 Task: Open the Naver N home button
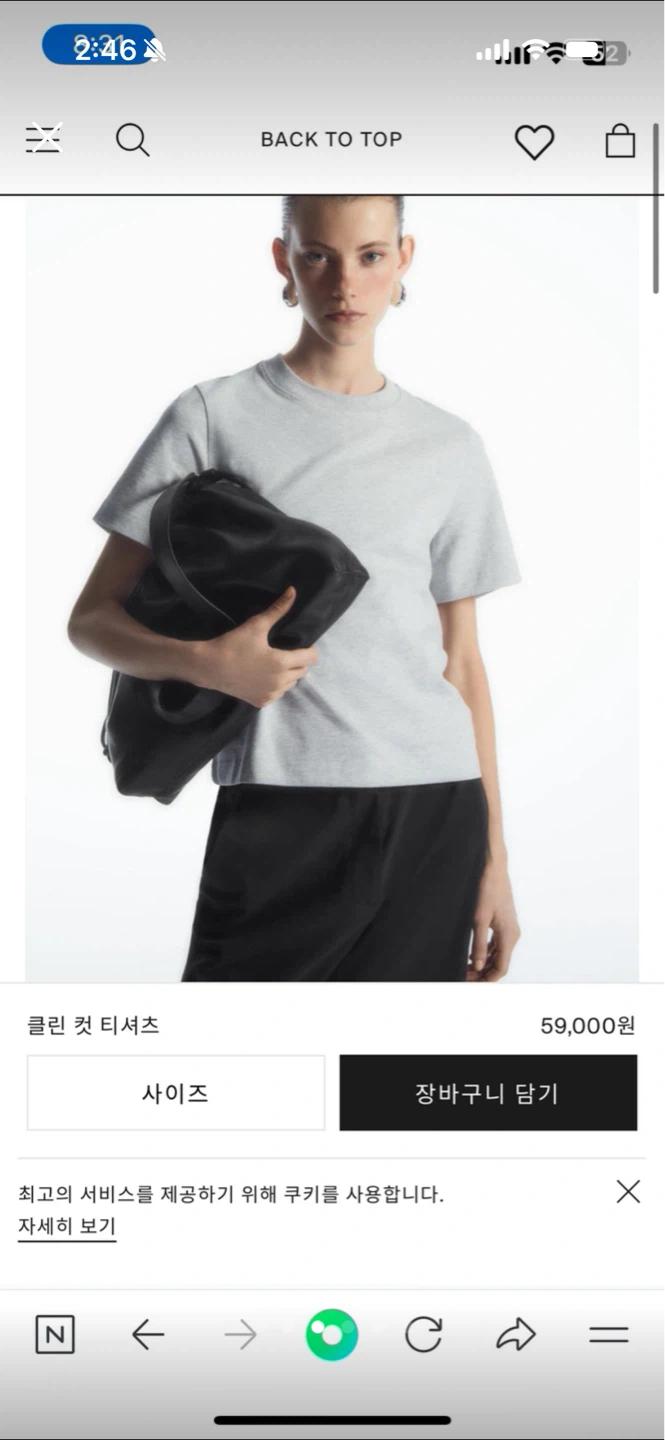coord(55,1335)
